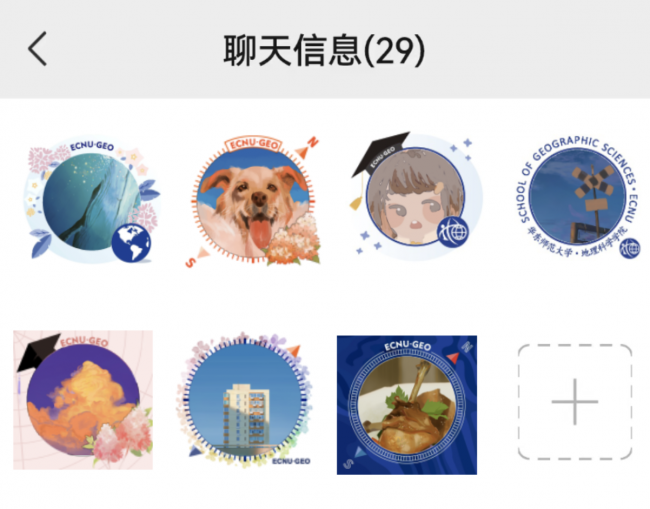650x509 pixels.
Task: Open member with orange cloud avatar
Action: (x=84, y=400)
